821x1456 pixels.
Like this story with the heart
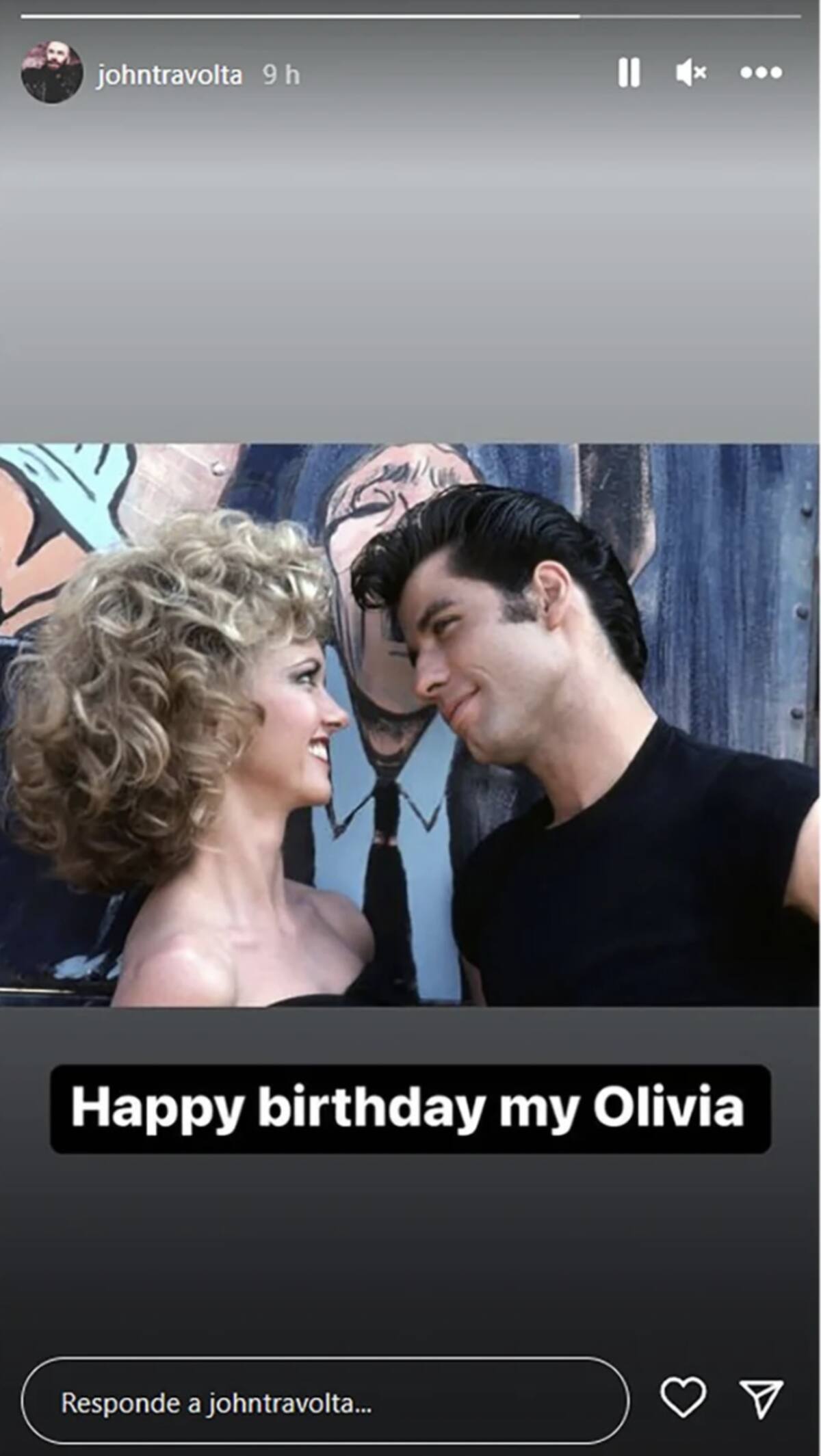[x=683, y=1398]
